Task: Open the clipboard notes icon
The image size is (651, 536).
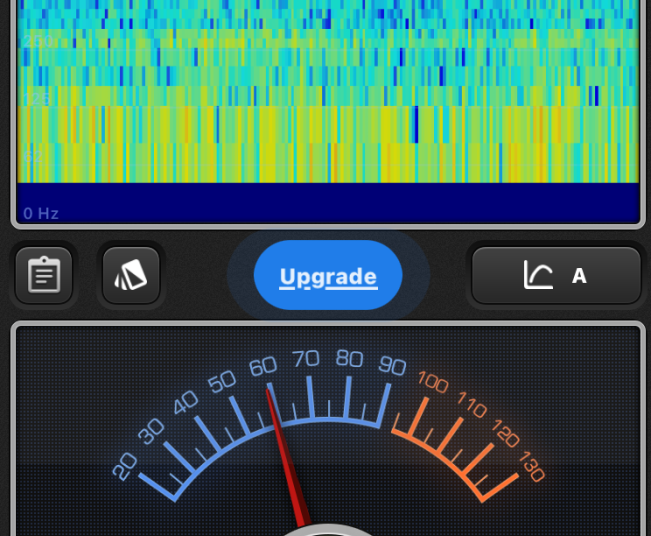Action: coord(44,275)
